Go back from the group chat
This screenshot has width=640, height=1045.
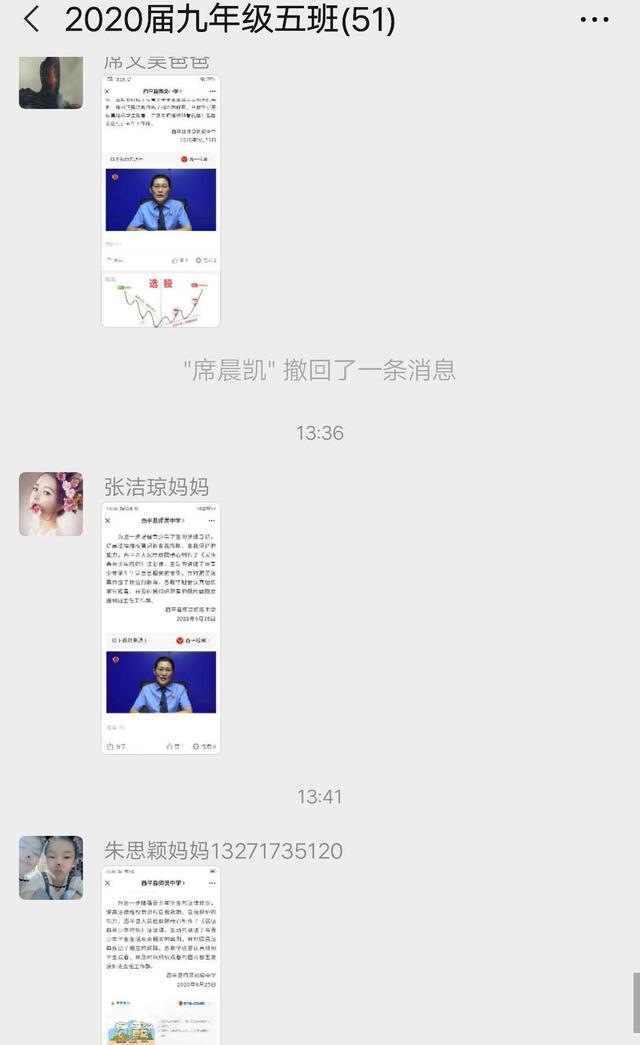pyautogui.click(x=32, y=19)
